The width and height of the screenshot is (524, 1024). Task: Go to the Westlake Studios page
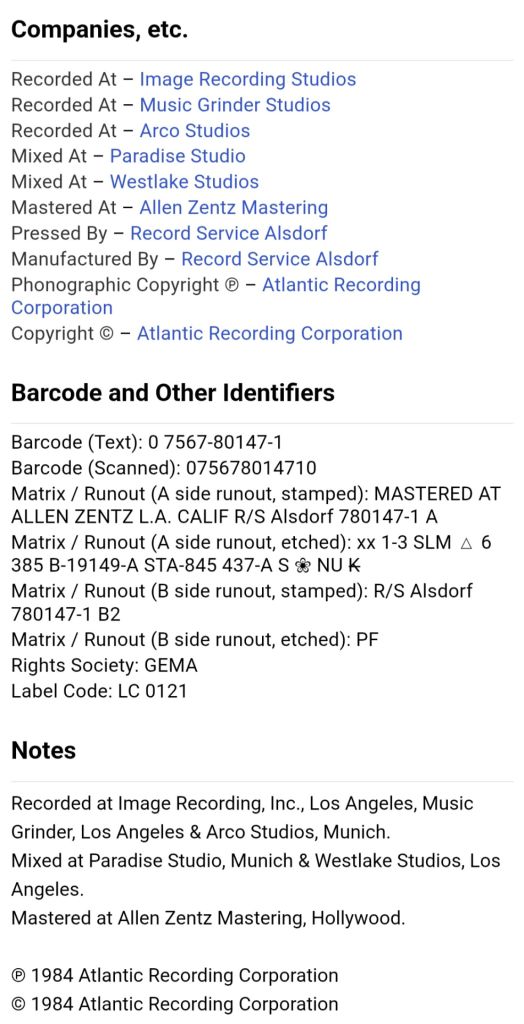pyautogui.click(x=184, y=182)
